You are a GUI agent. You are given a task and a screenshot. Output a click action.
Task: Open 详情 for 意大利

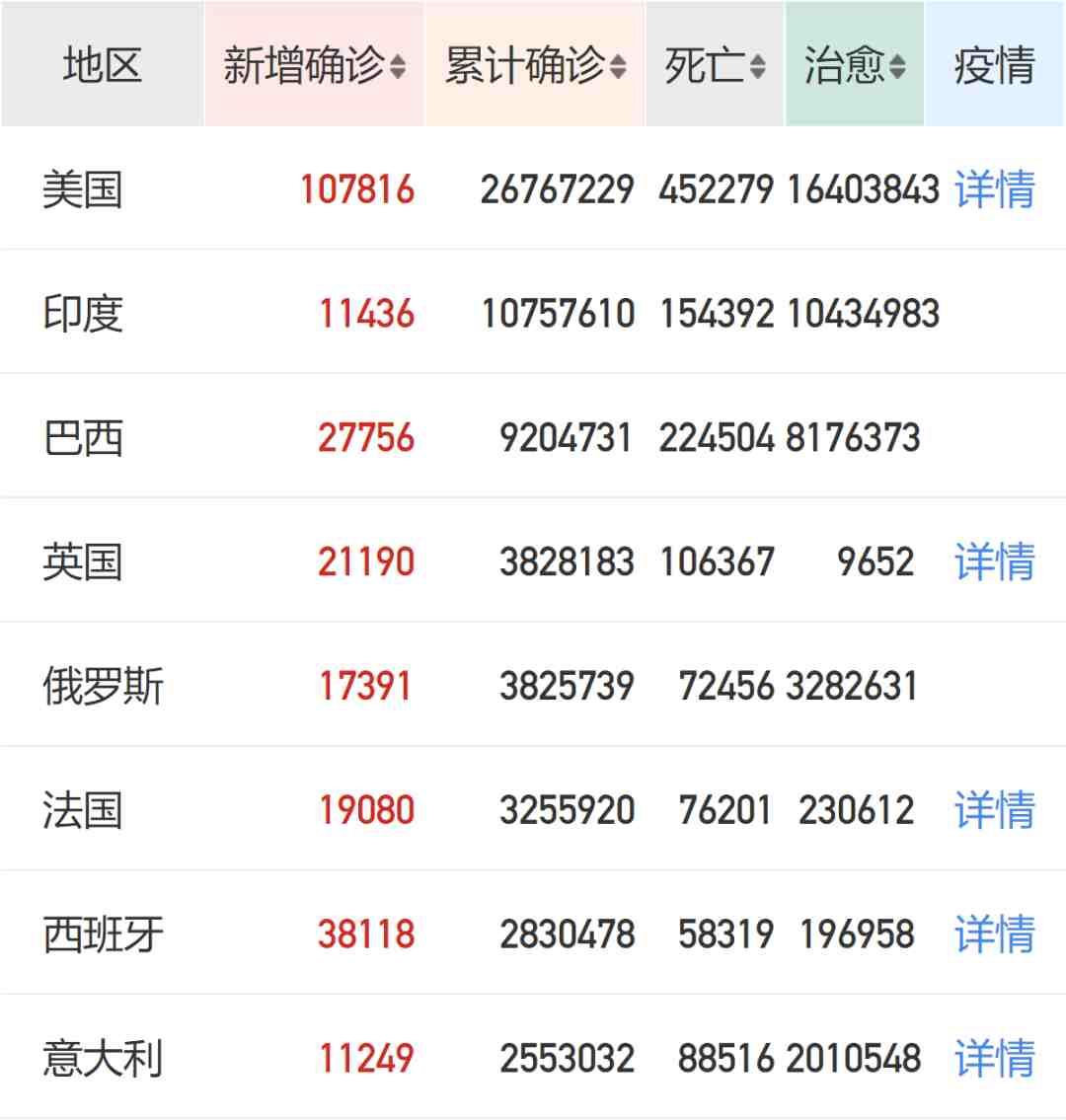point(994,1058)
